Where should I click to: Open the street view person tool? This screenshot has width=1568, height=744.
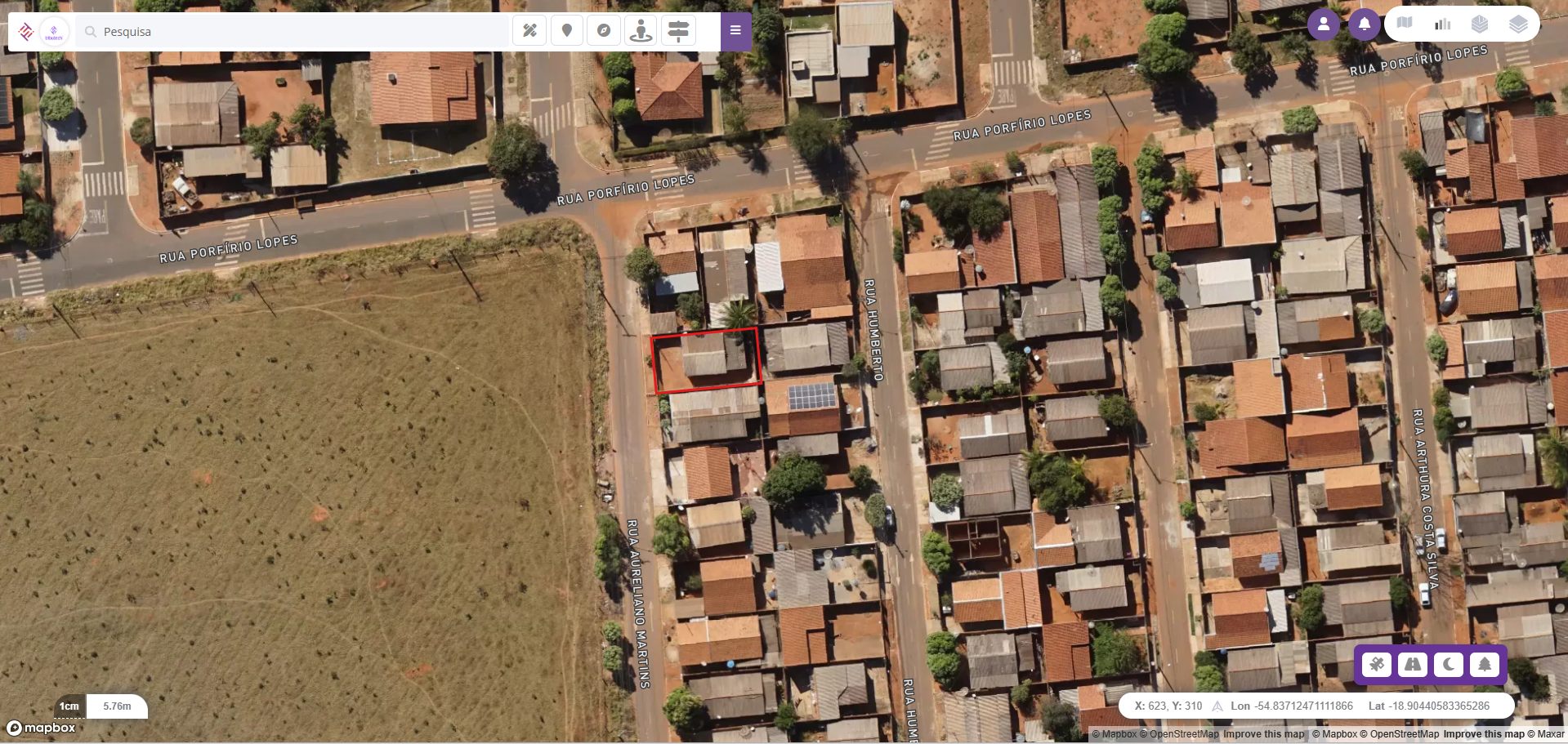coord(641,31)
